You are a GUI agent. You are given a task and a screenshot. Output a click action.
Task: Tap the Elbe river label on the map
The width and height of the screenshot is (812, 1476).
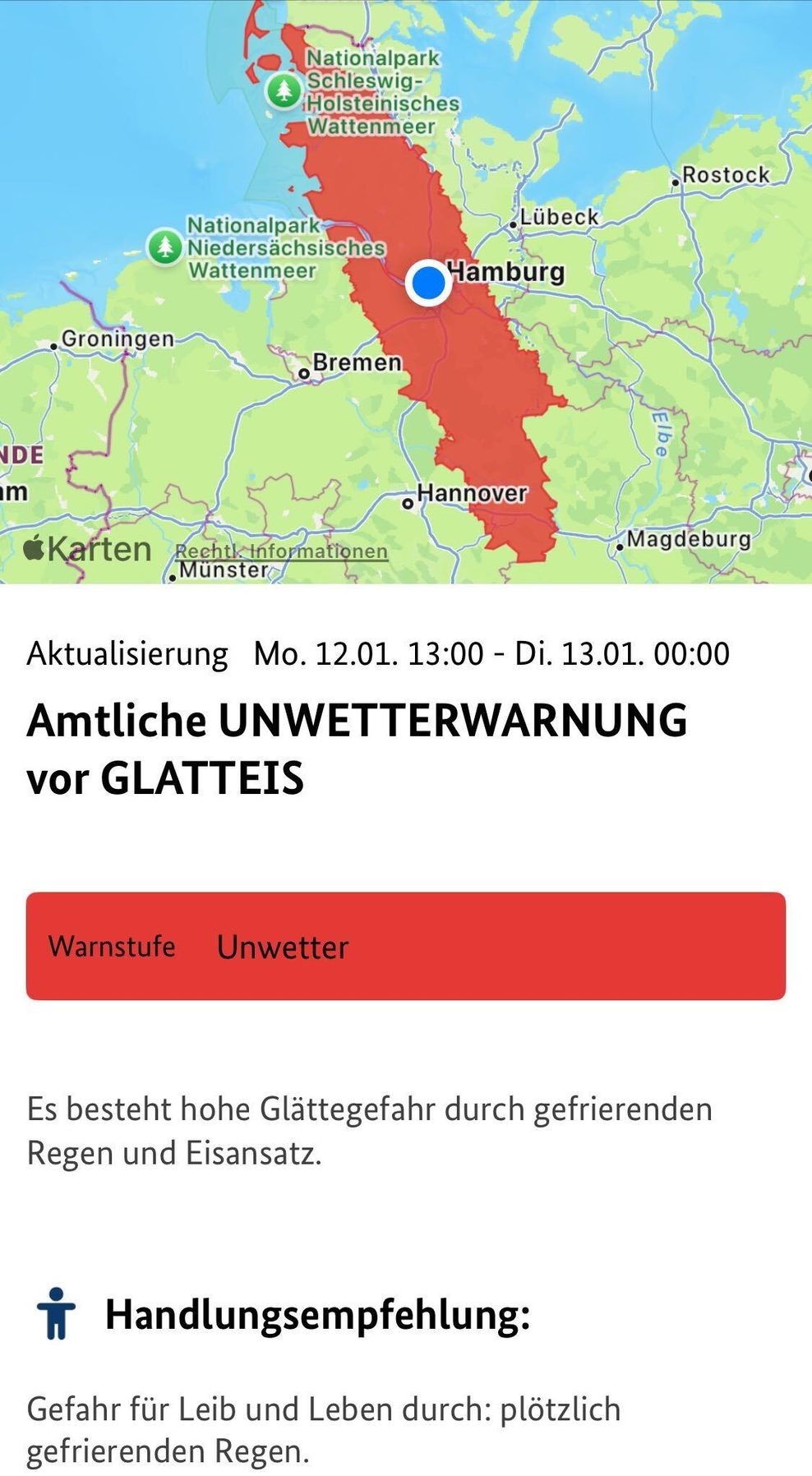tap(662, 433)
